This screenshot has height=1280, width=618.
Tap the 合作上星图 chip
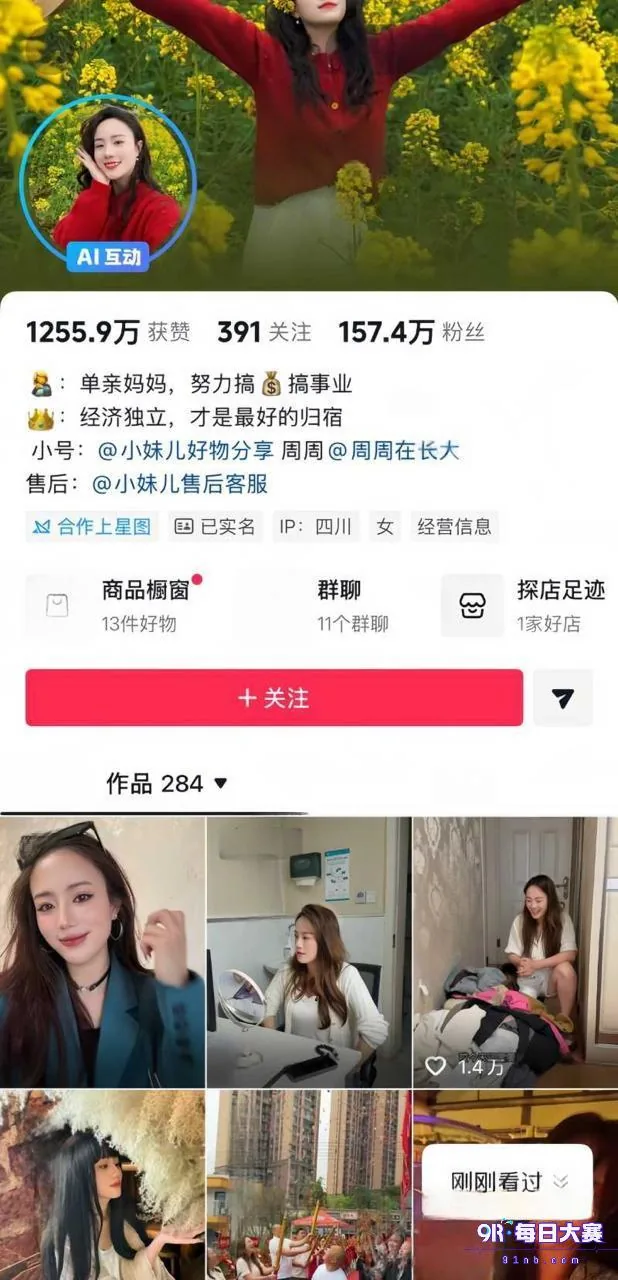(92, 527)
